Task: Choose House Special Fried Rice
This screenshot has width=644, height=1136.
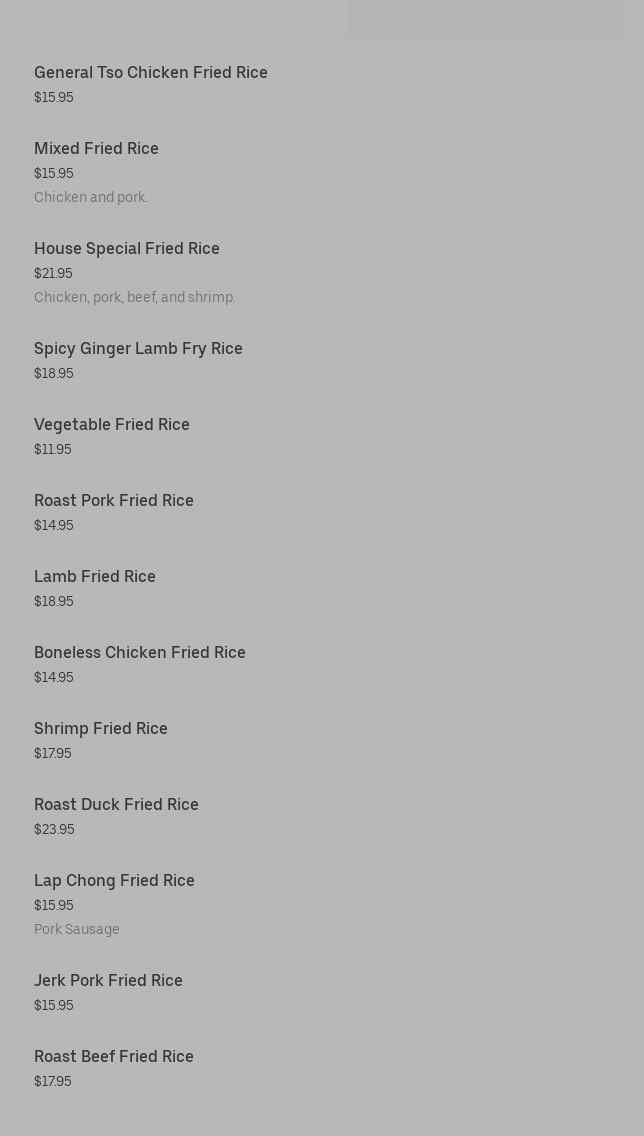Action: [x=127, y=249]
